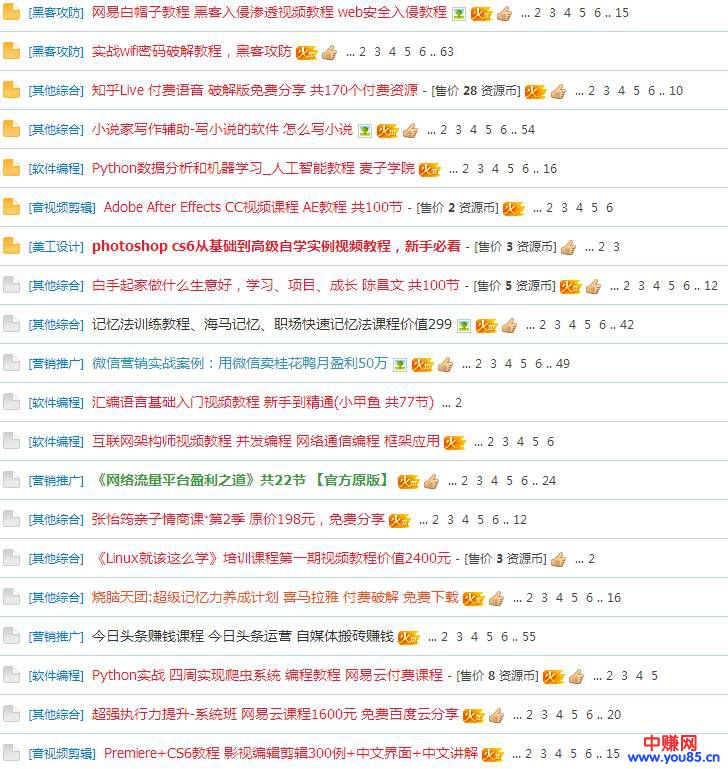Open the Premiere+CS6教程 thread
Screen dimensions: 728x769
[x=290, y=753]
